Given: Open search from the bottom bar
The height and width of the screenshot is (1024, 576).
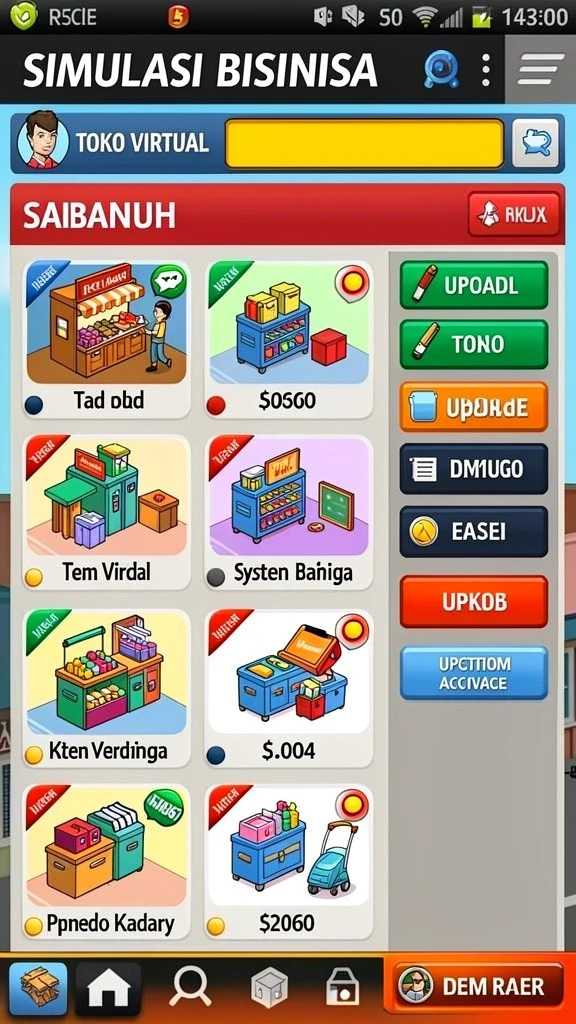Looking at the screenshot, I should pyautogui.click(x=190, y=987).
